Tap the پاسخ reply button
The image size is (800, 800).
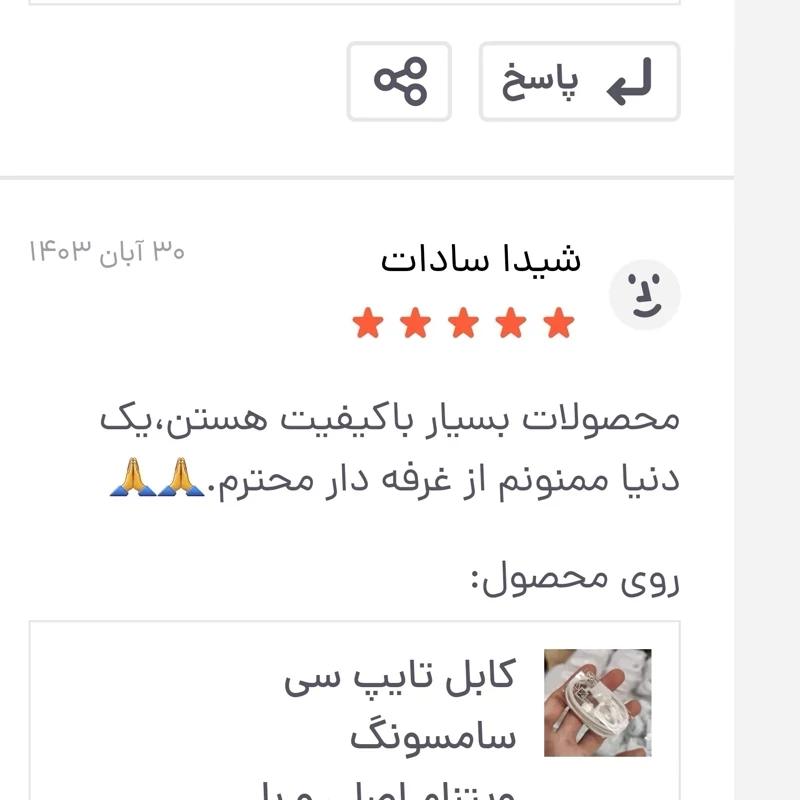(579, 82)
